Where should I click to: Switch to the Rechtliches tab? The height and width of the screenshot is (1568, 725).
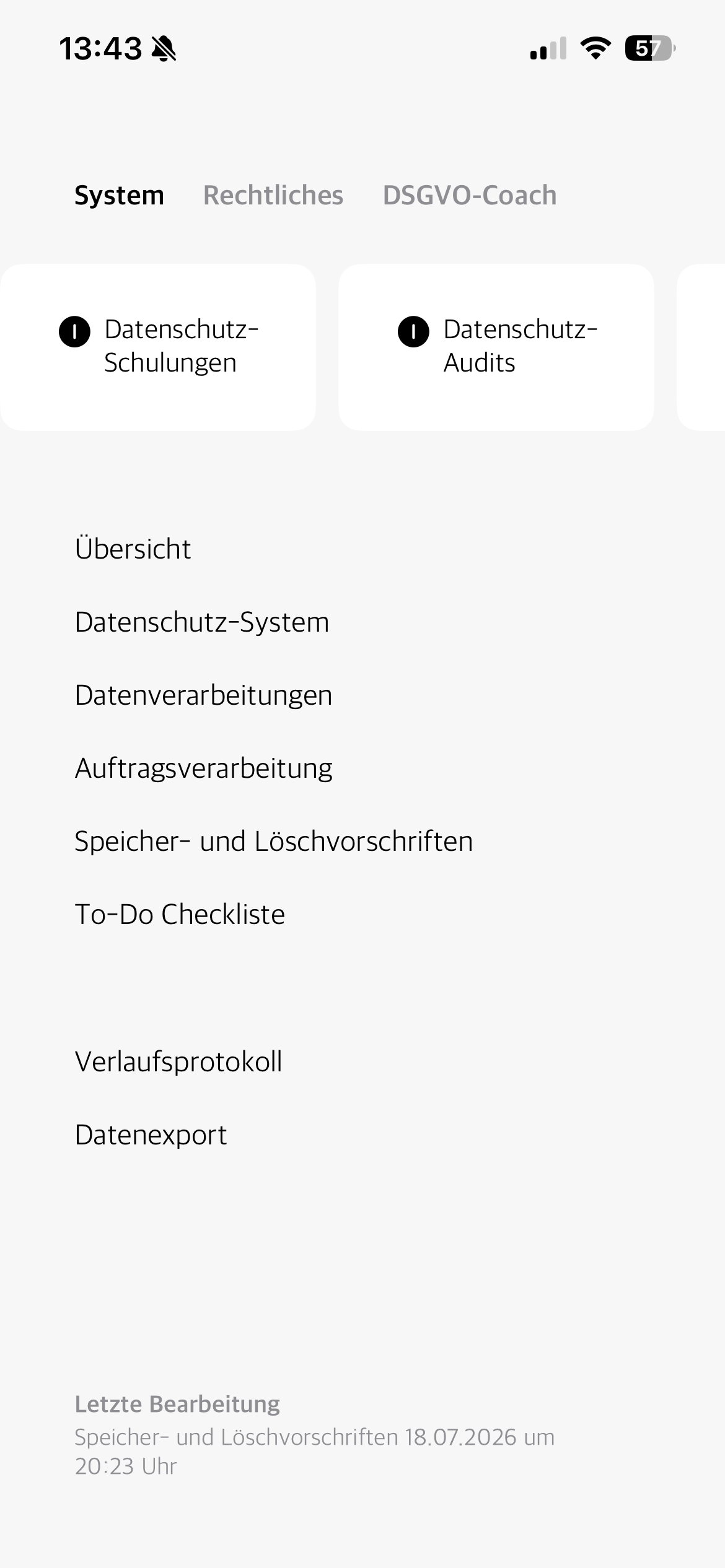coord(273,195)
